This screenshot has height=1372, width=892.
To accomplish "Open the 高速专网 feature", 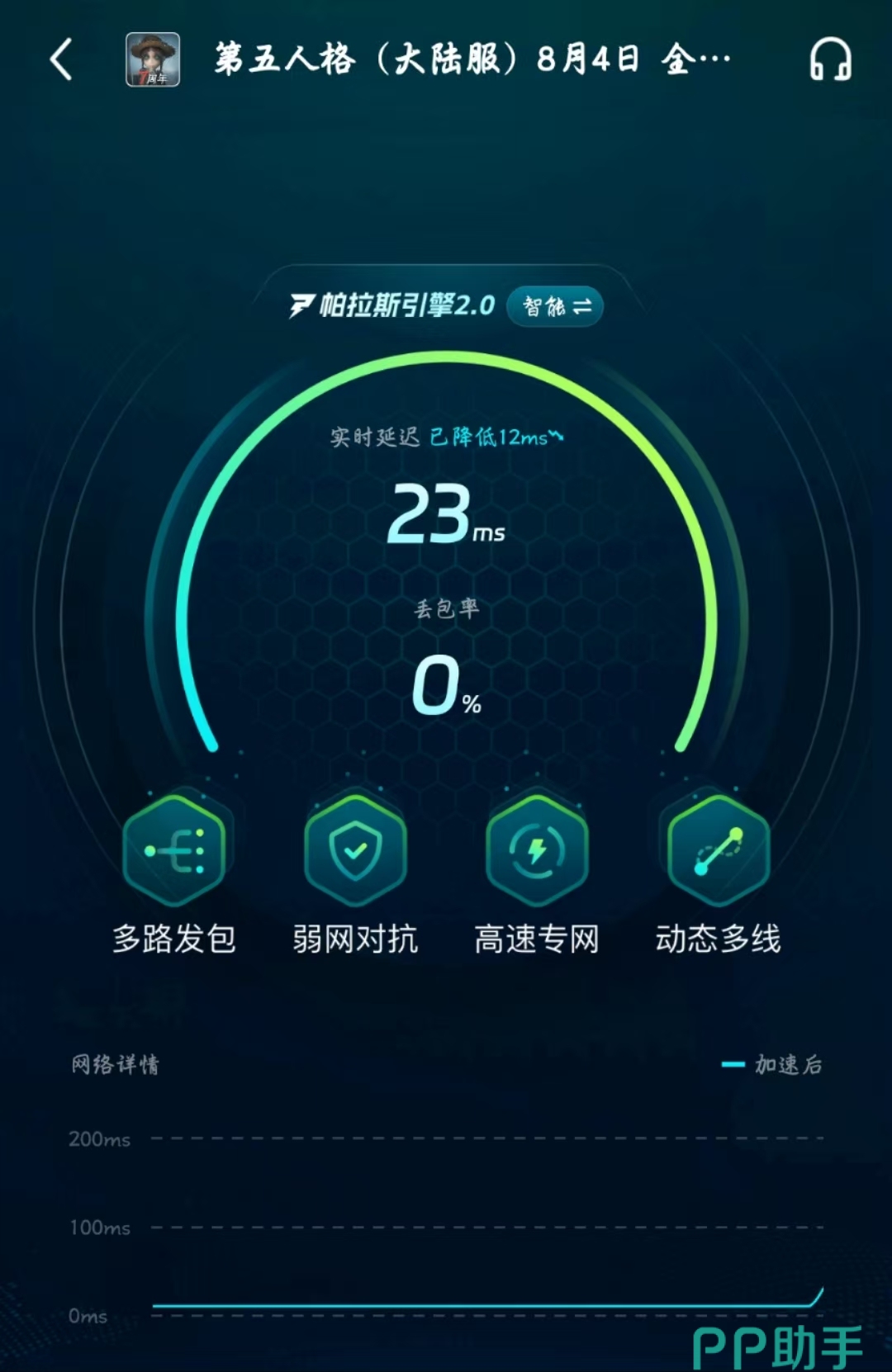I will coord(537,850).
